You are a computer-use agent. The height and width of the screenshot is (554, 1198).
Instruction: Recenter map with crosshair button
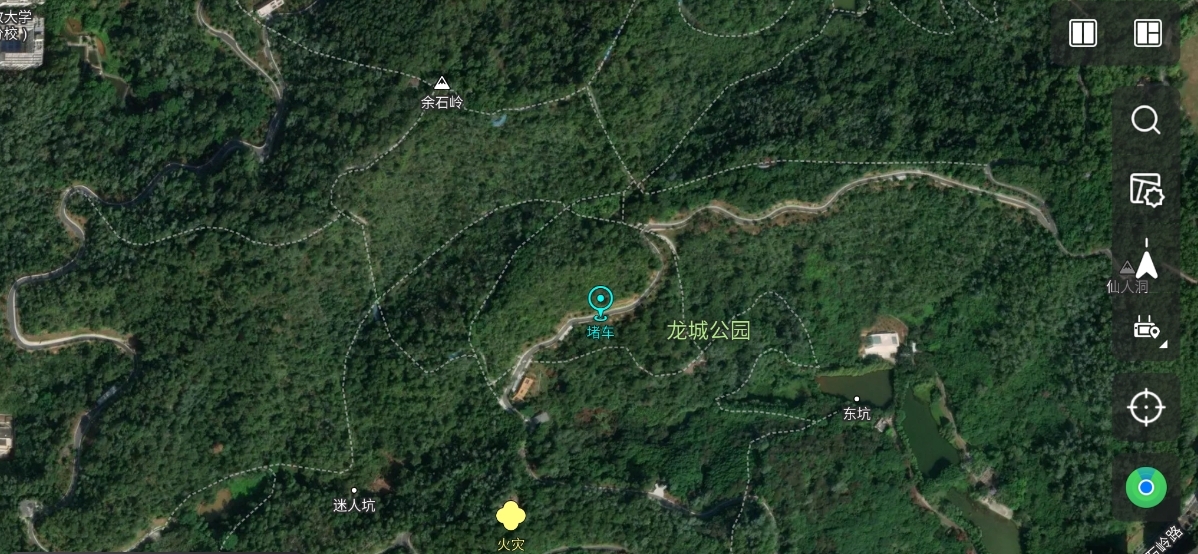pyautogui.click(x=1146, y=407)
